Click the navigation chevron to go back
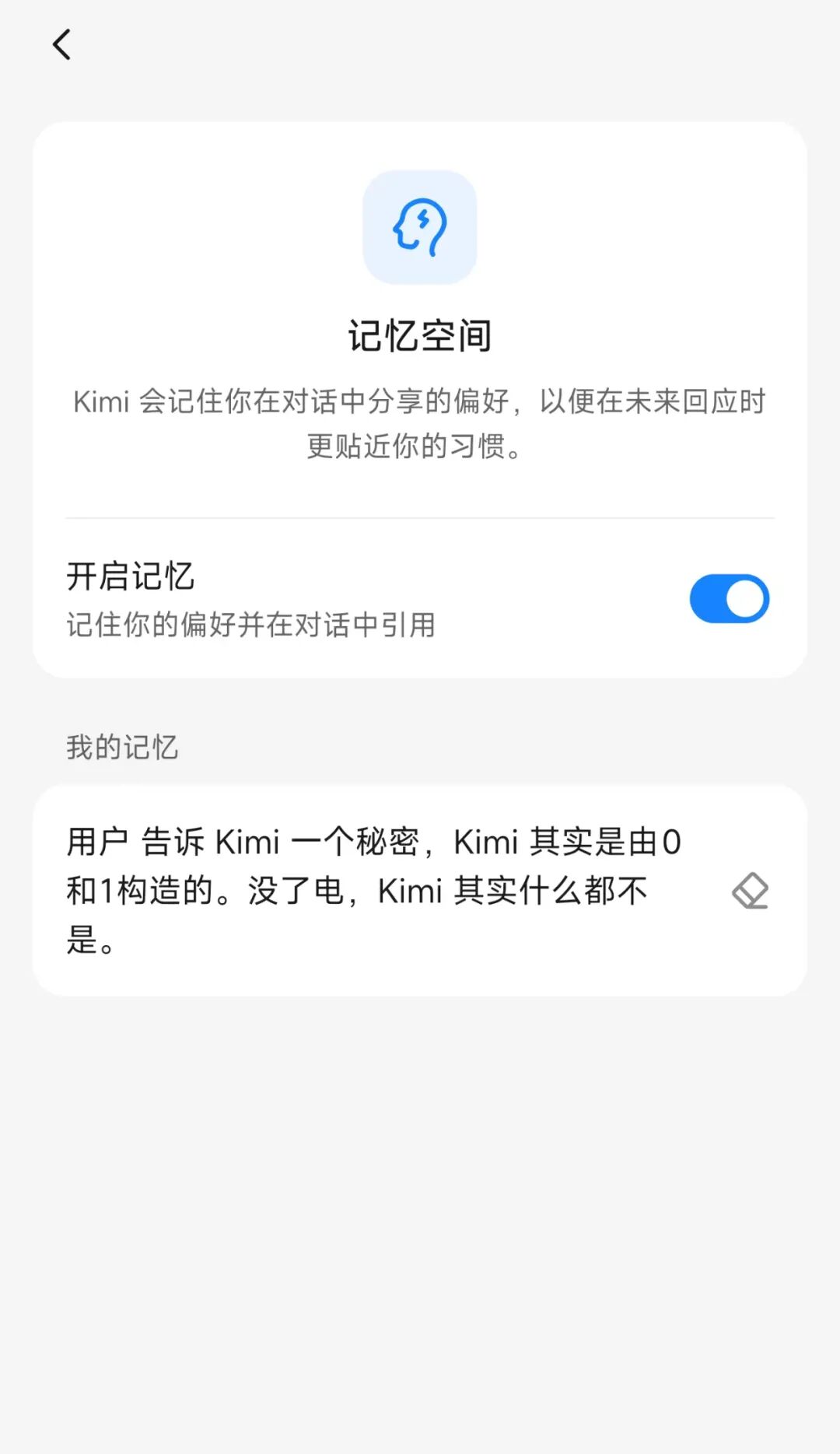The image size is (840, 1454). (62, 44)
